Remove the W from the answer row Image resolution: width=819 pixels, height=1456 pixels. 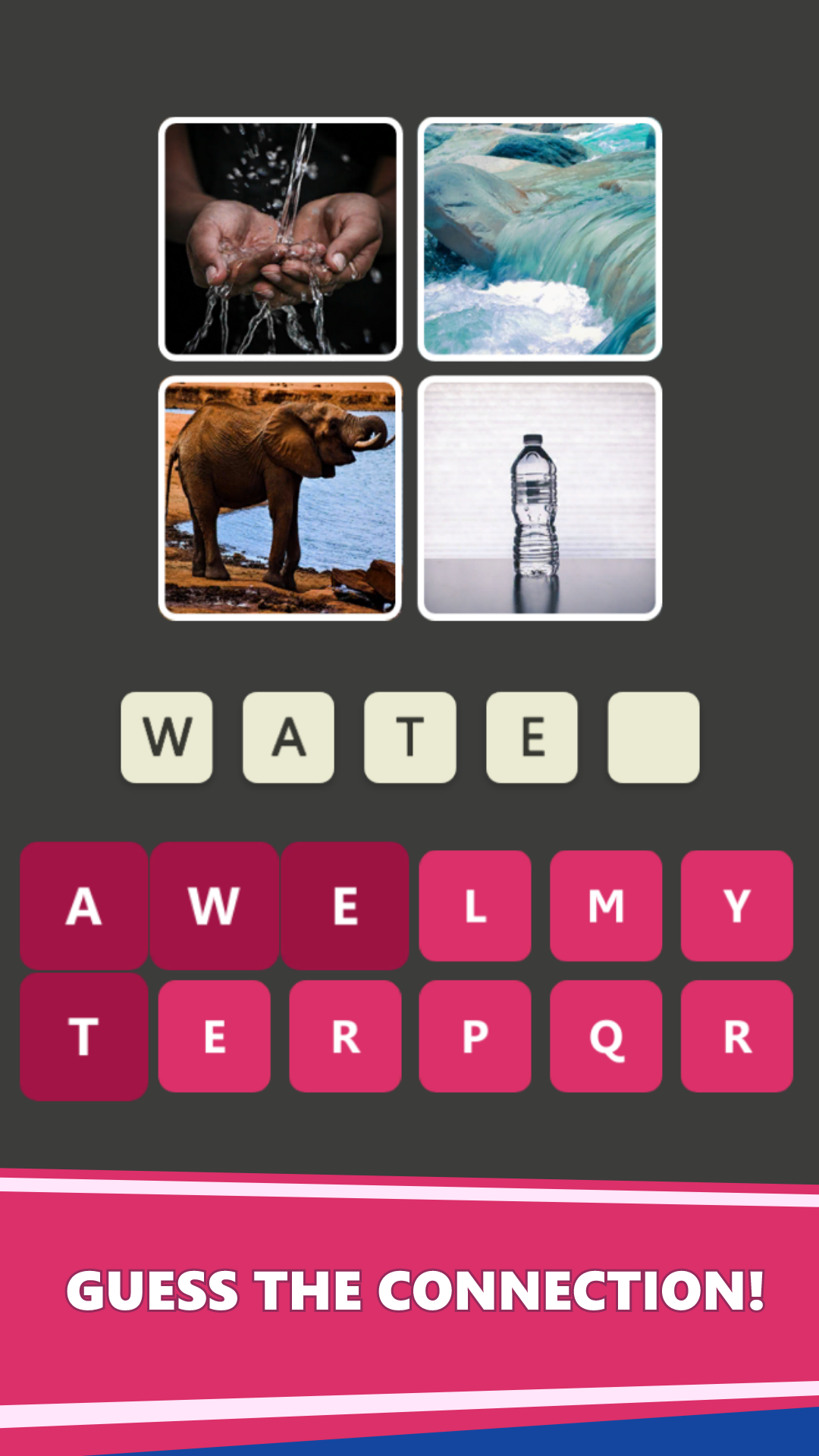pos(167,737)
